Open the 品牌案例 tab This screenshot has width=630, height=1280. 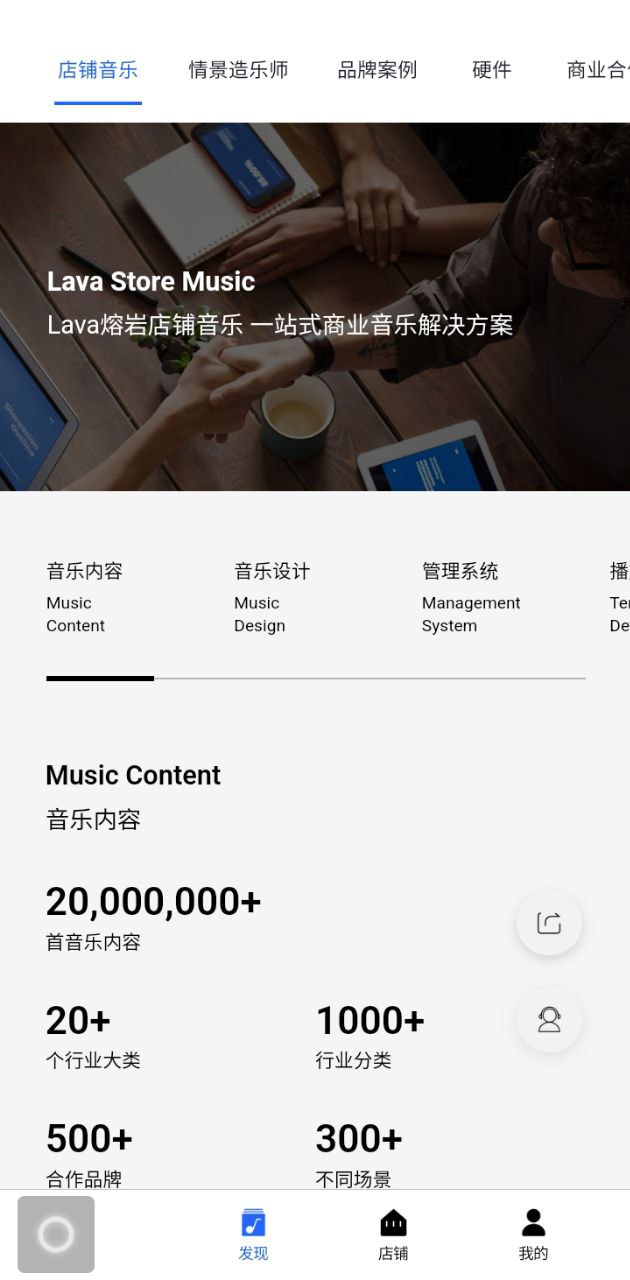tap(377, 70)
